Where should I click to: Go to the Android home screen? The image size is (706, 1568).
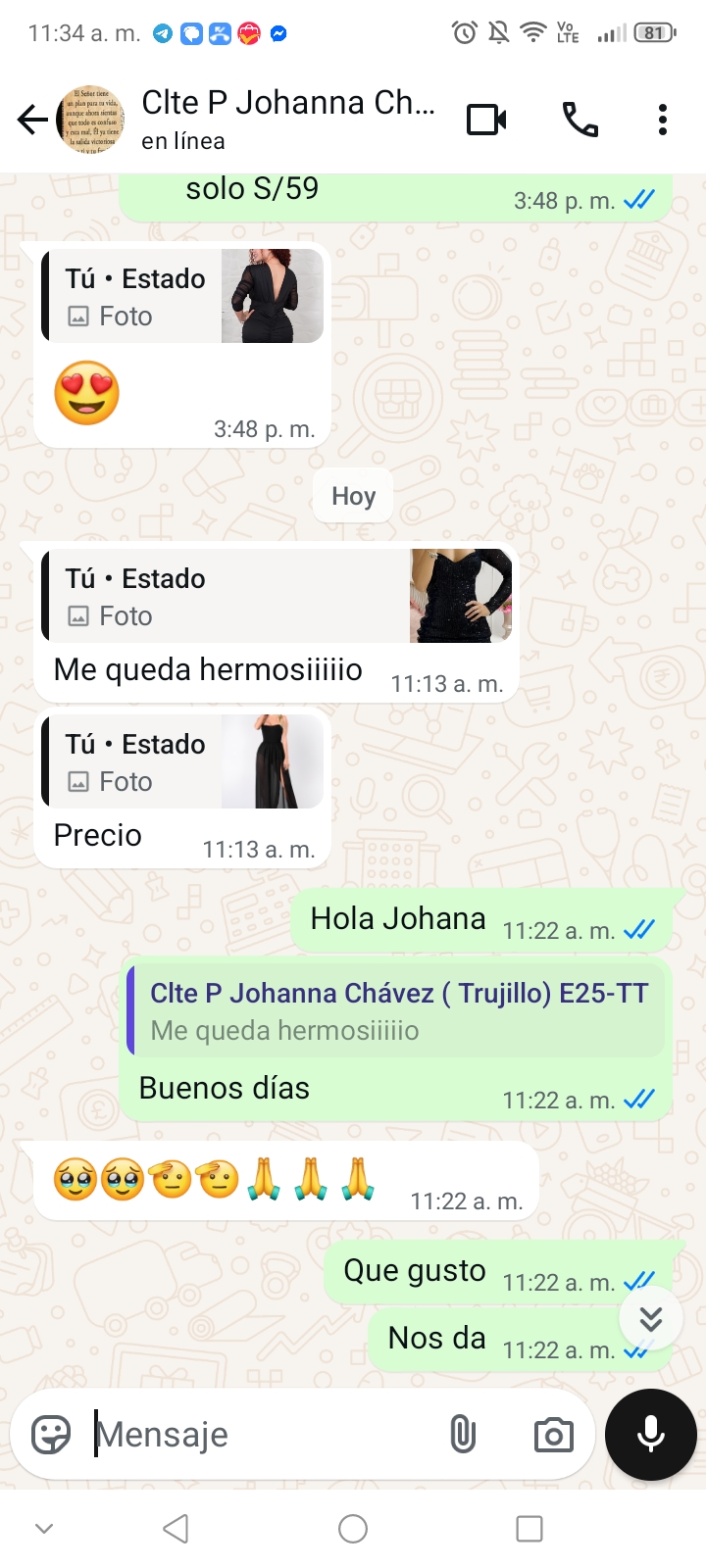353,1529
